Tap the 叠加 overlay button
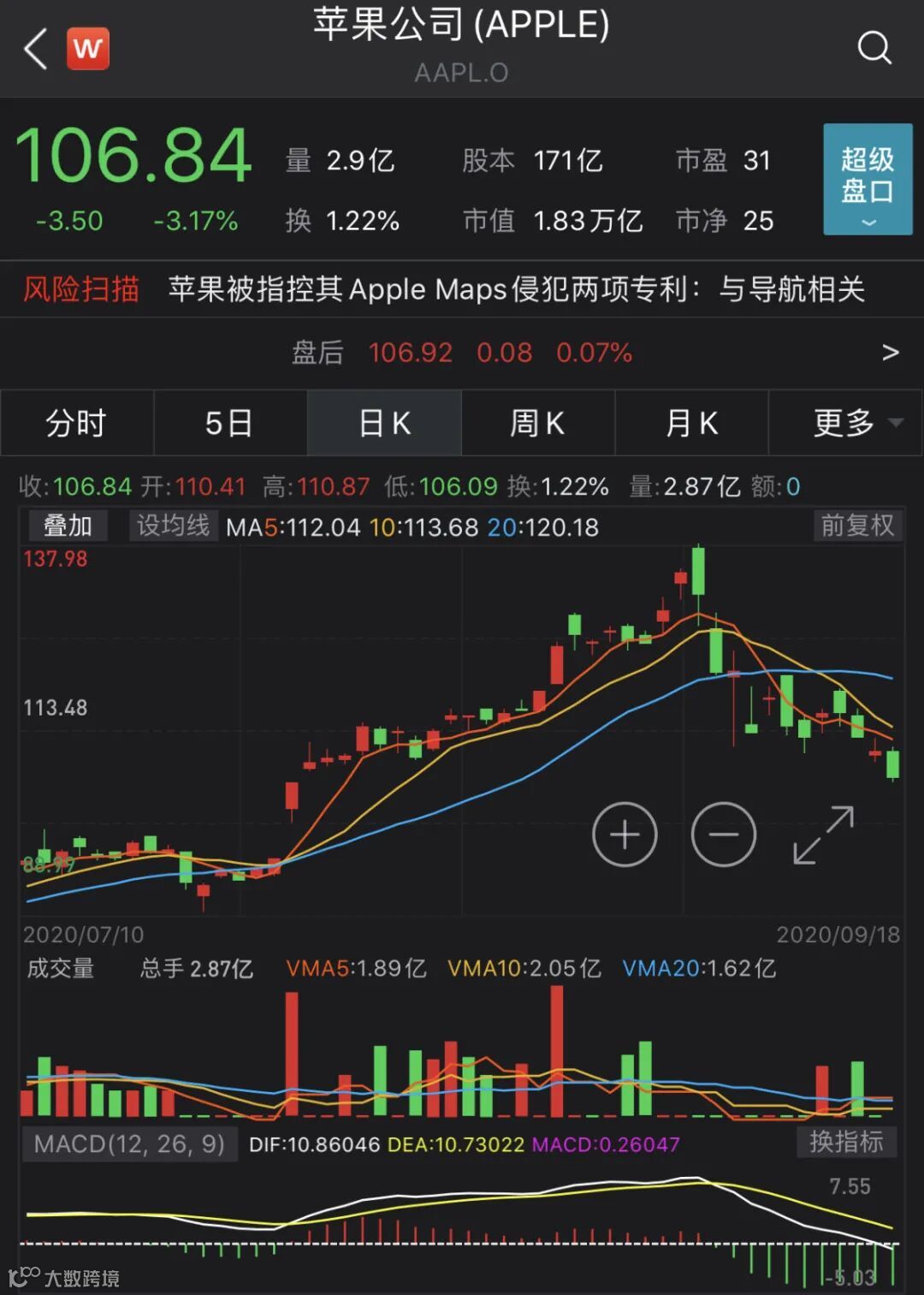The width and height of the screenshot is (924, 1295). (x=68, y=526)
